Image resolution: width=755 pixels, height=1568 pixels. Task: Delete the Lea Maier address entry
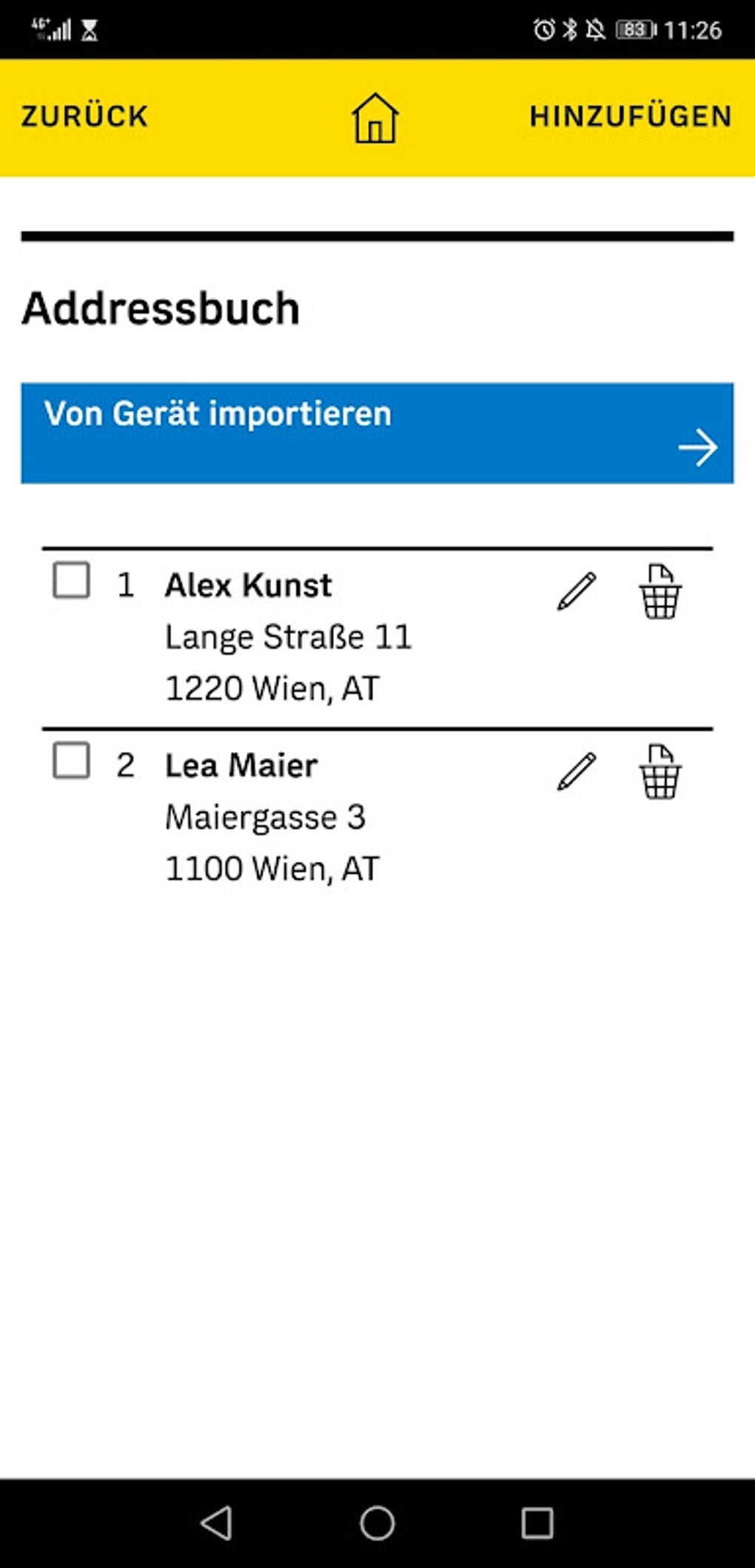pos(660,773)
